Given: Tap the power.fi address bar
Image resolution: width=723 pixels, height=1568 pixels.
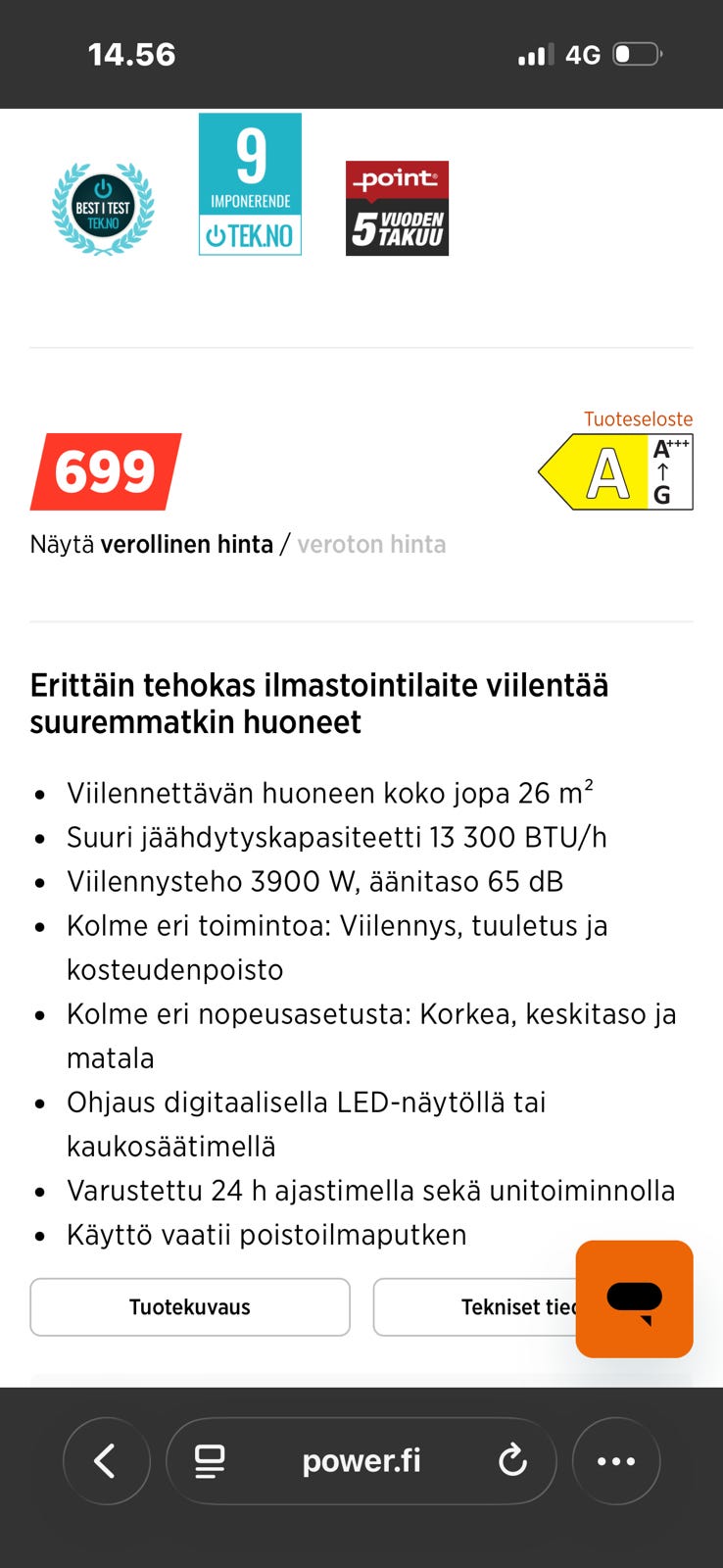Looking at the screenshot, I should 361,1460.
